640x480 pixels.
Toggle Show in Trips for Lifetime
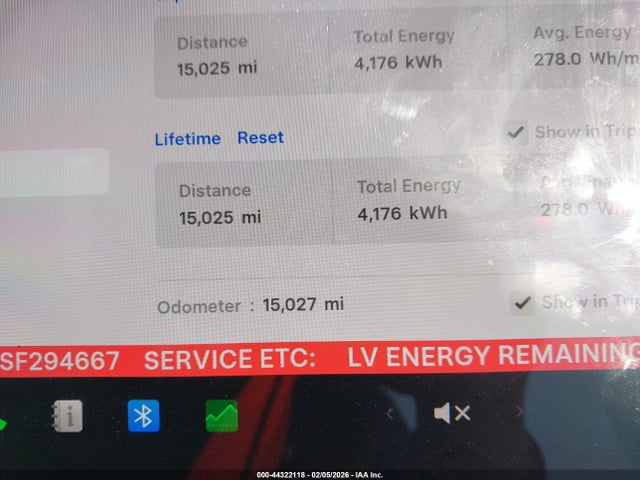coord(517,132)
